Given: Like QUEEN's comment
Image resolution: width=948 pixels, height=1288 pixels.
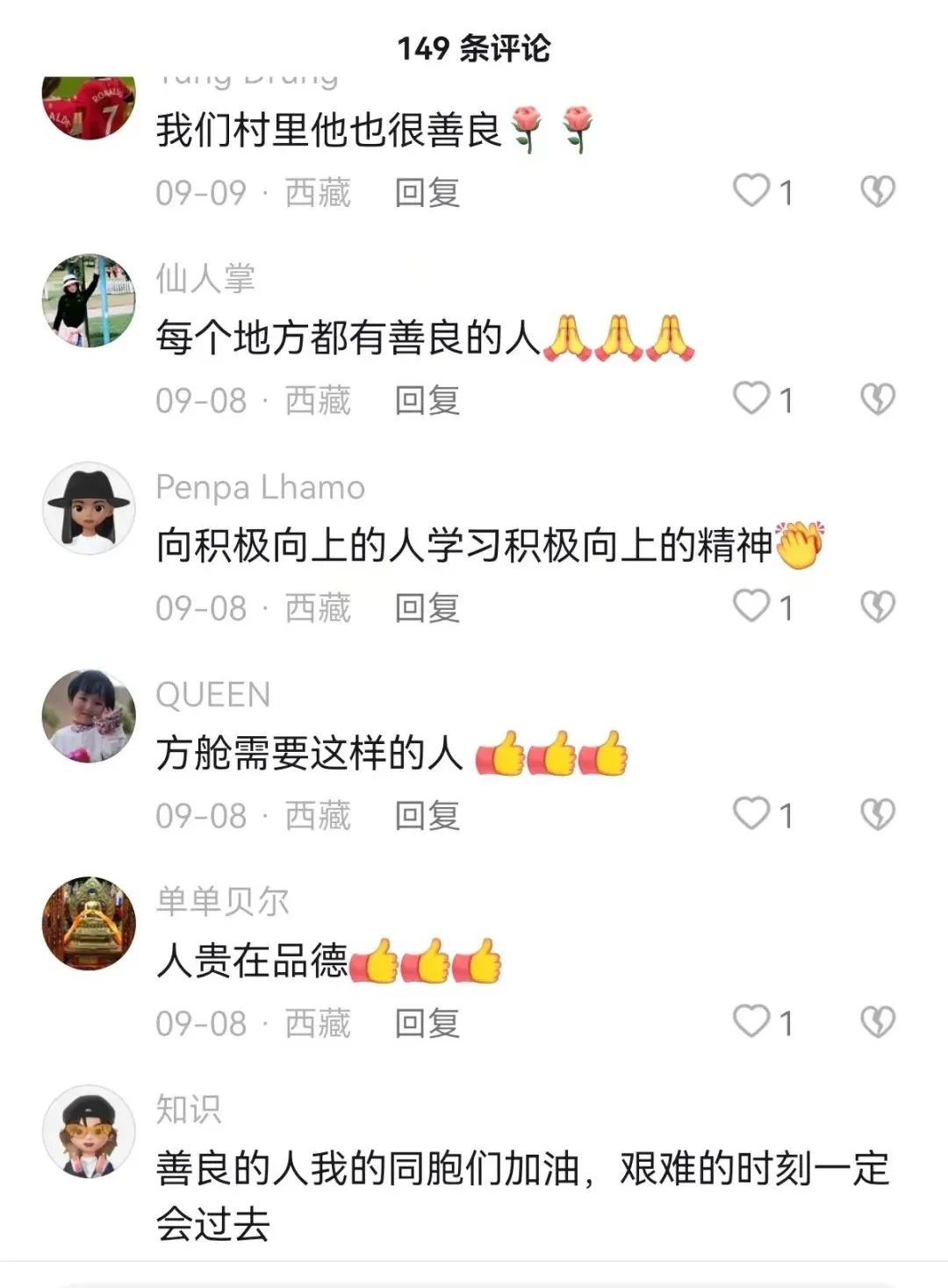Looking at the screenshot, I should (x=752, y=814).
